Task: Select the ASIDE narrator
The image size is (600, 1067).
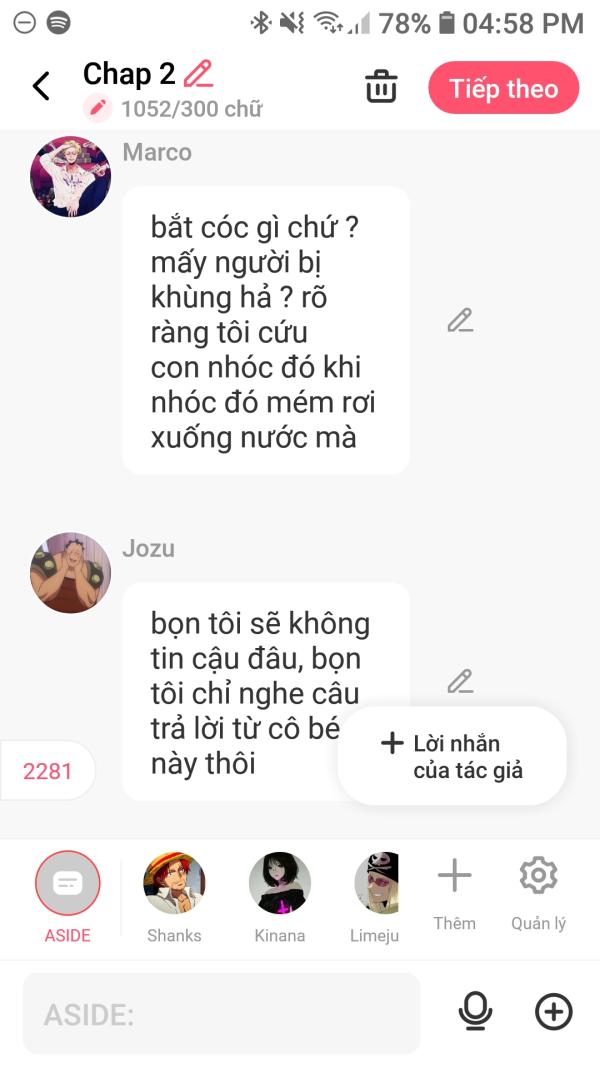Action: (x=67, y=897)
